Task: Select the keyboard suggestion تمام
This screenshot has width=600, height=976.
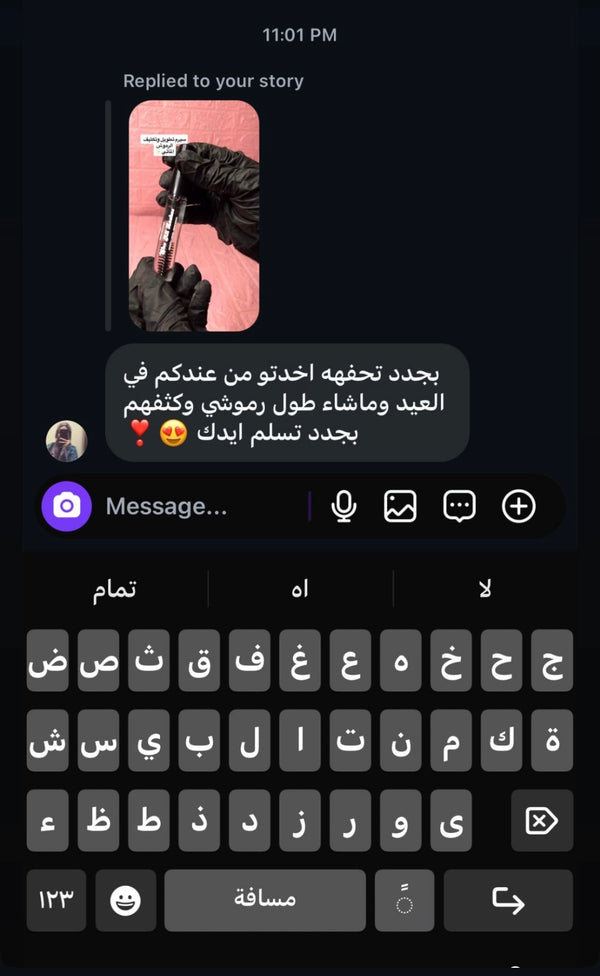Action: coord(115,589)
